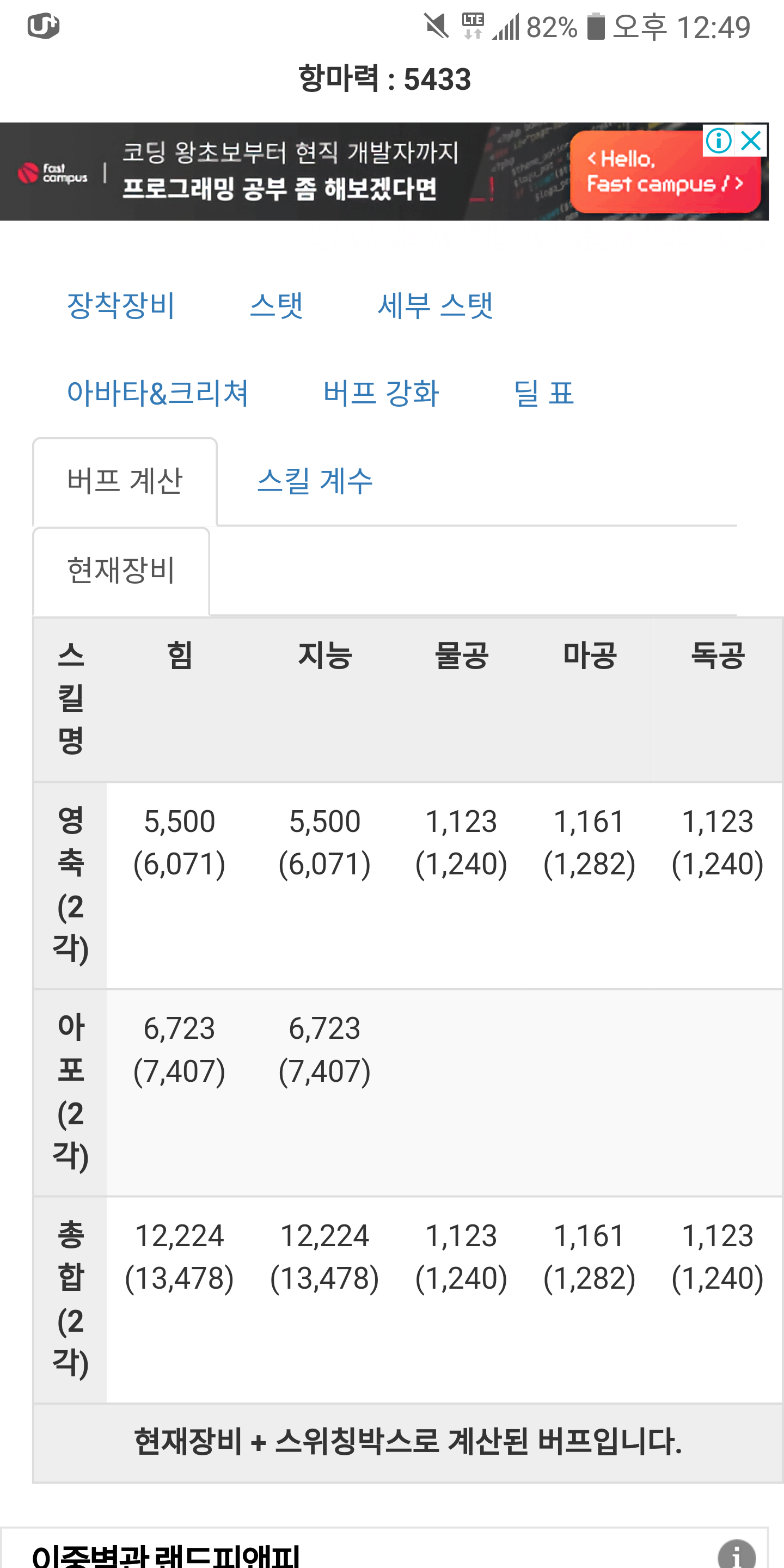Switch to the 스탯 tab
This screenshot has width=784, height=1568.
277,305
